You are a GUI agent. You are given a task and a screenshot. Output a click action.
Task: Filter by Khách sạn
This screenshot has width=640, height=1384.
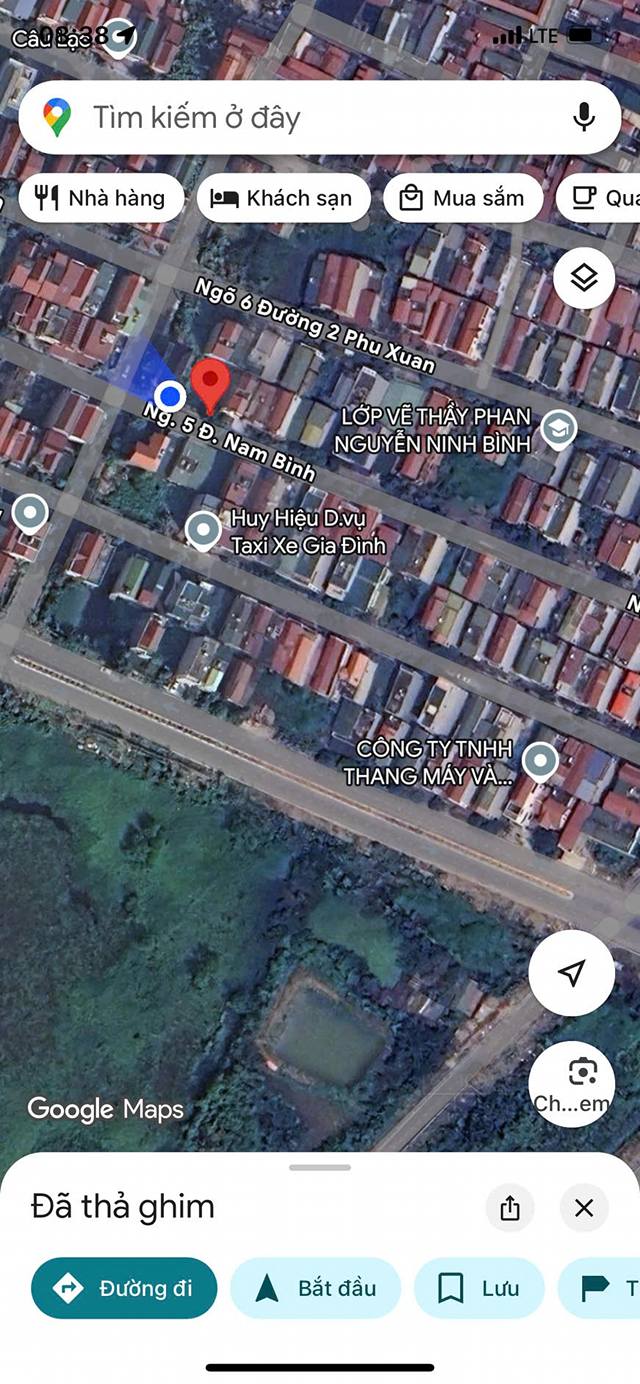[x=283, y=198]
